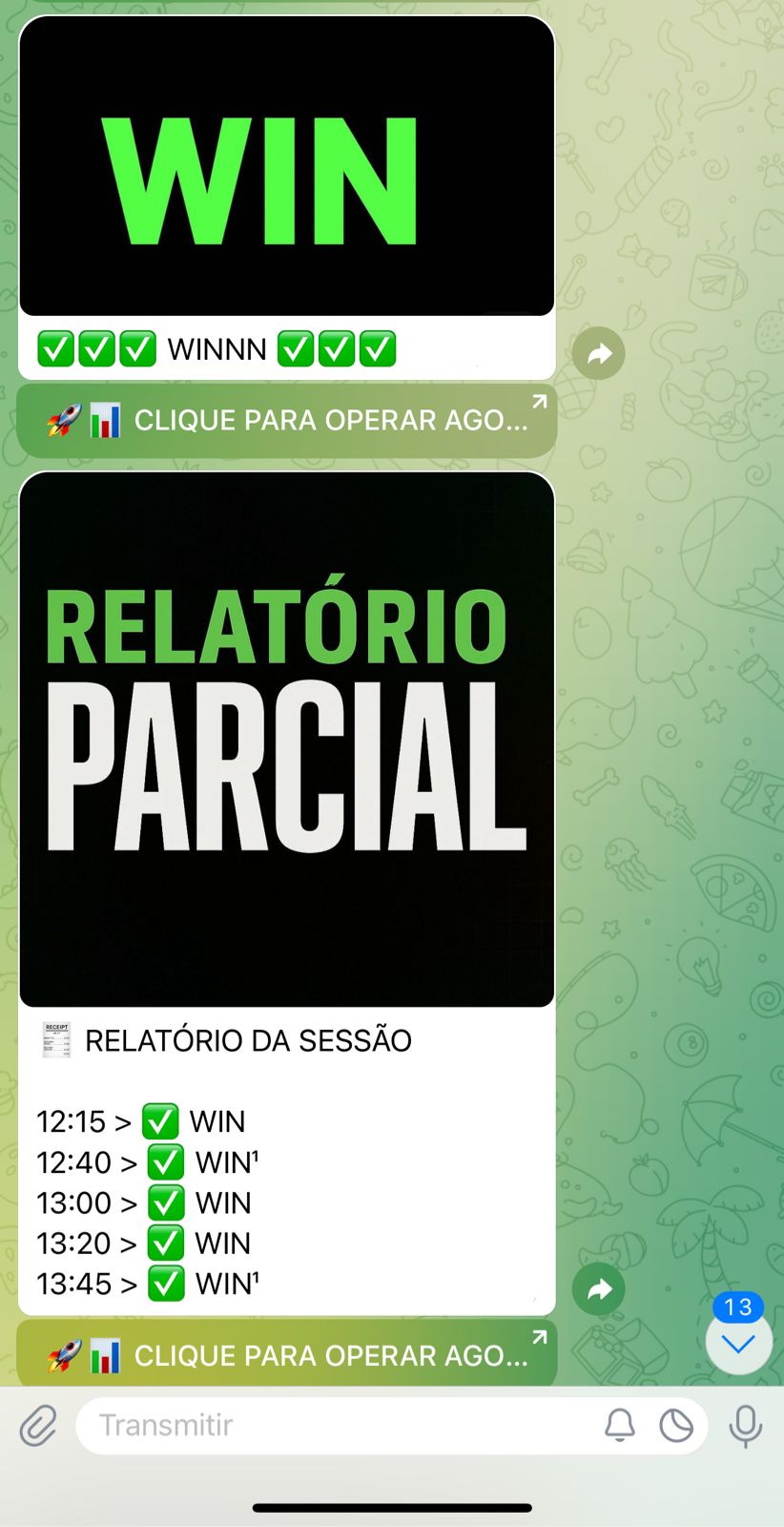This screenshot has width=784, height=1527.
Task: Forward the Relatório da Sessão message
Action: pyautogui.click(x=599, y=1290)
